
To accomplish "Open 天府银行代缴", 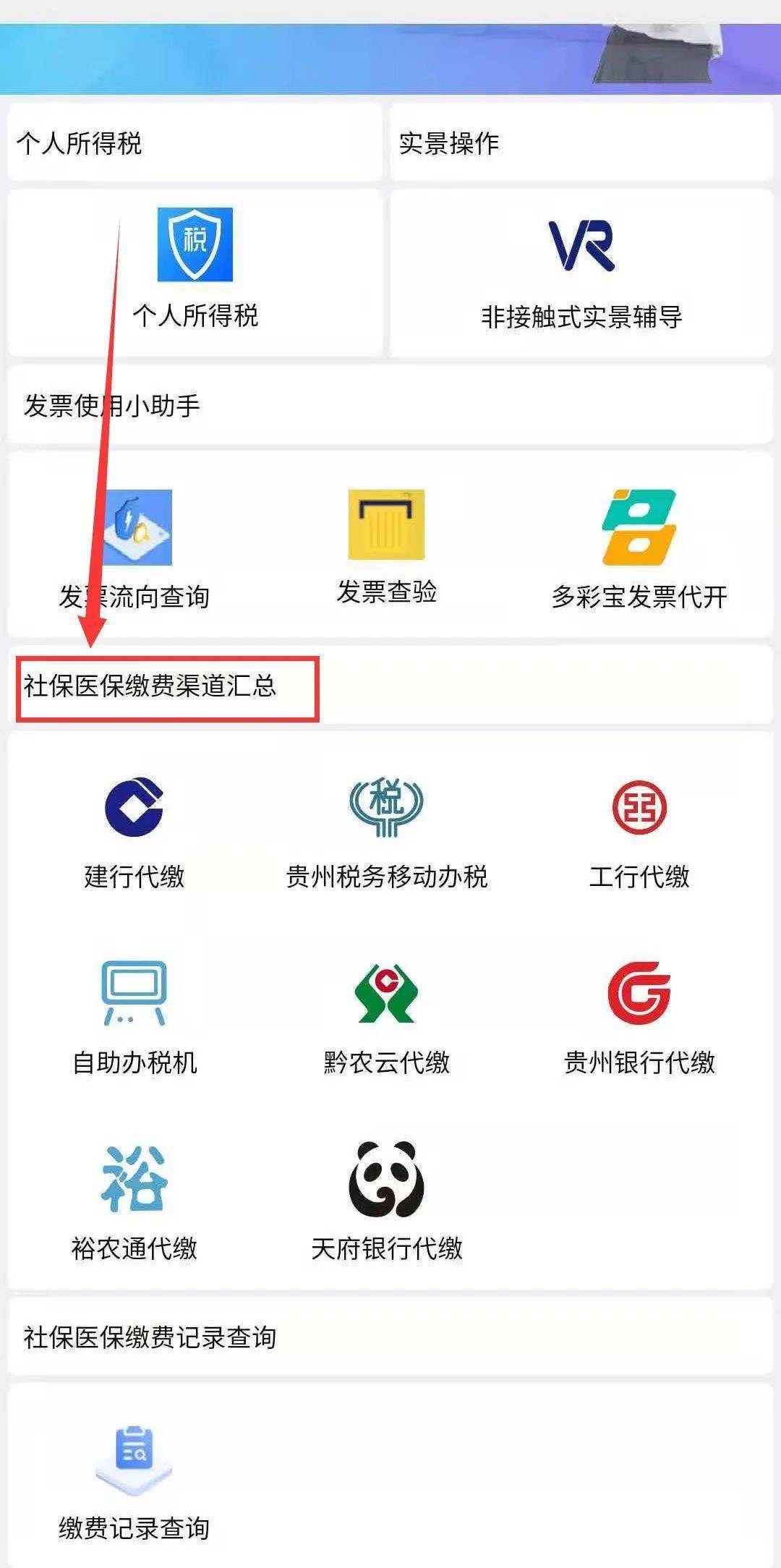I will (x=386, y=1202).
